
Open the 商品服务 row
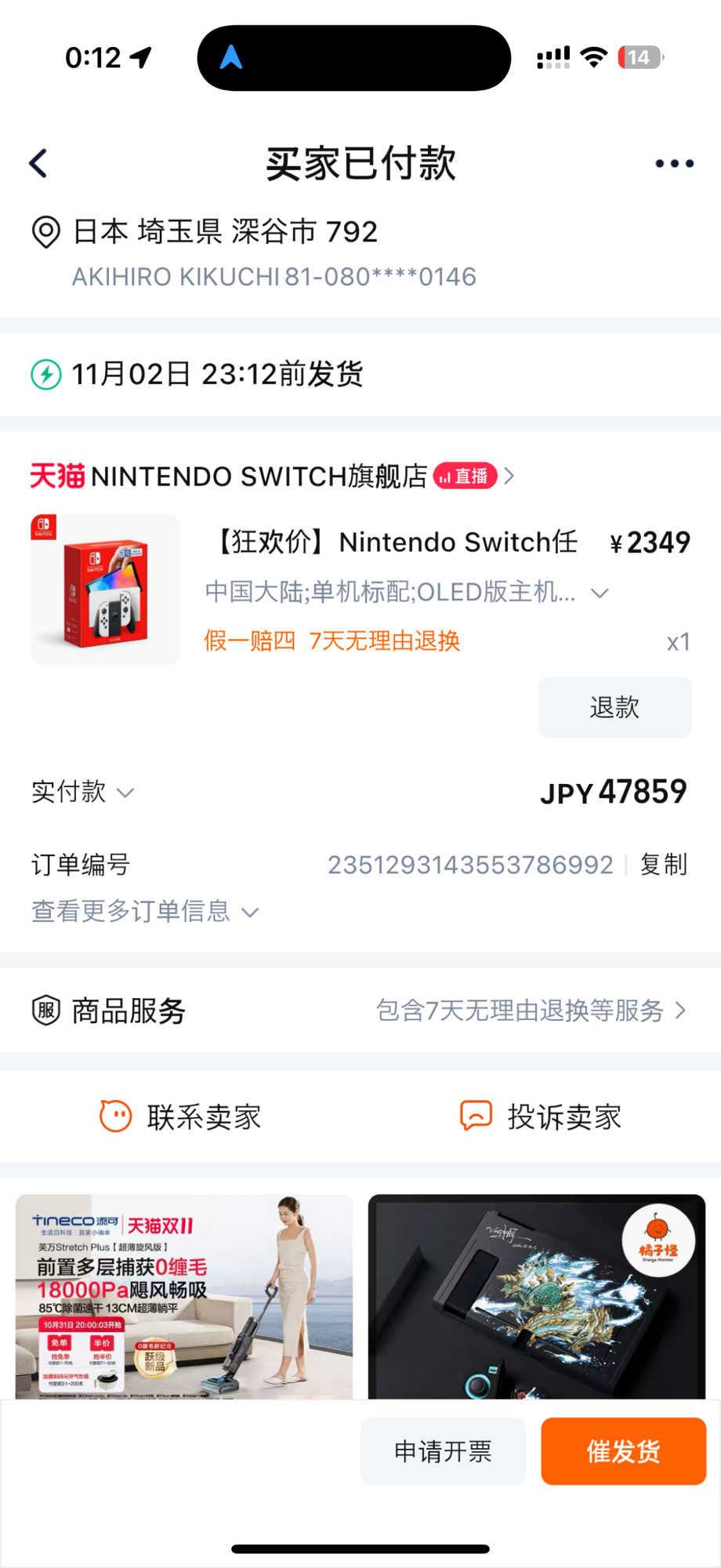click(360, 1011)
